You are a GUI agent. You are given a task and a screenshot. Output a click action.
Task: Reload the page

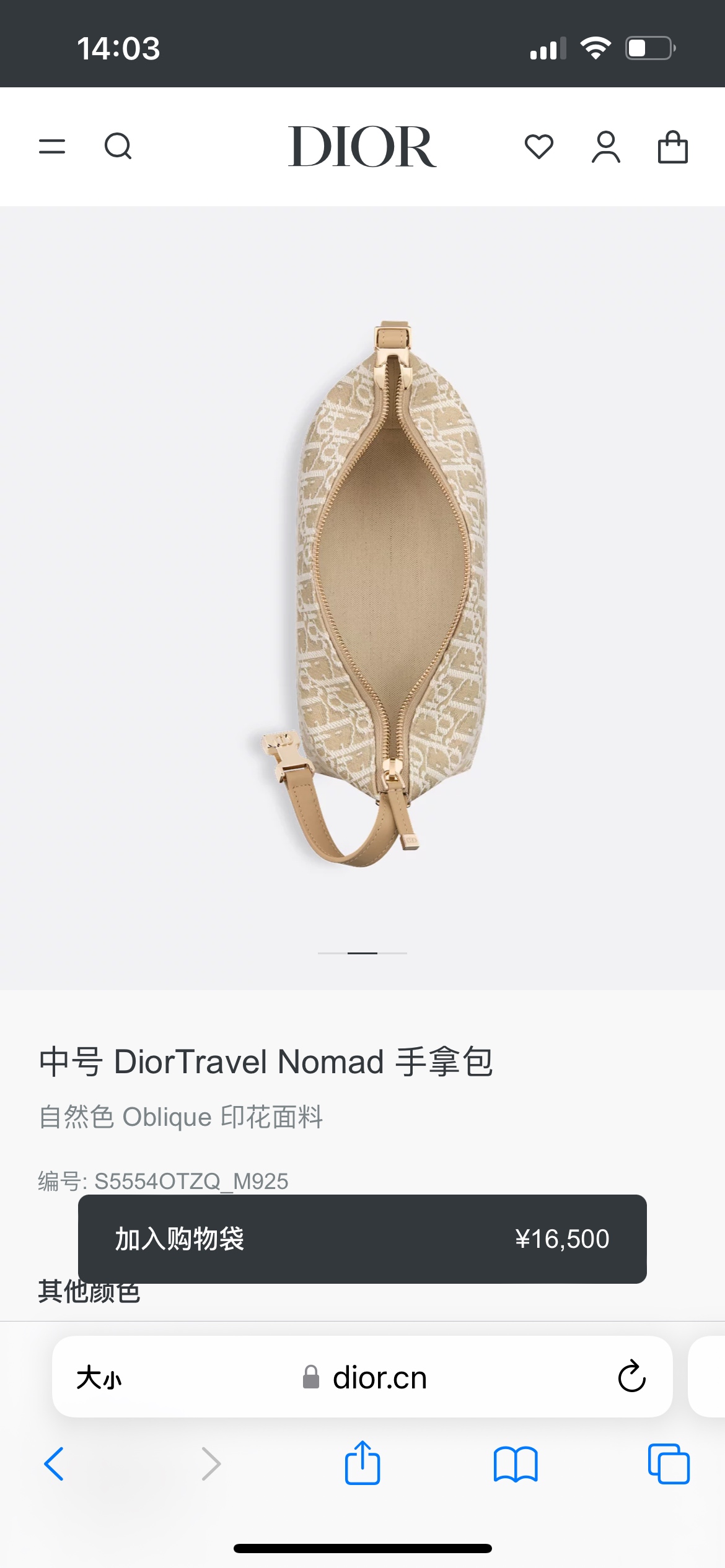click(631, 1377)
